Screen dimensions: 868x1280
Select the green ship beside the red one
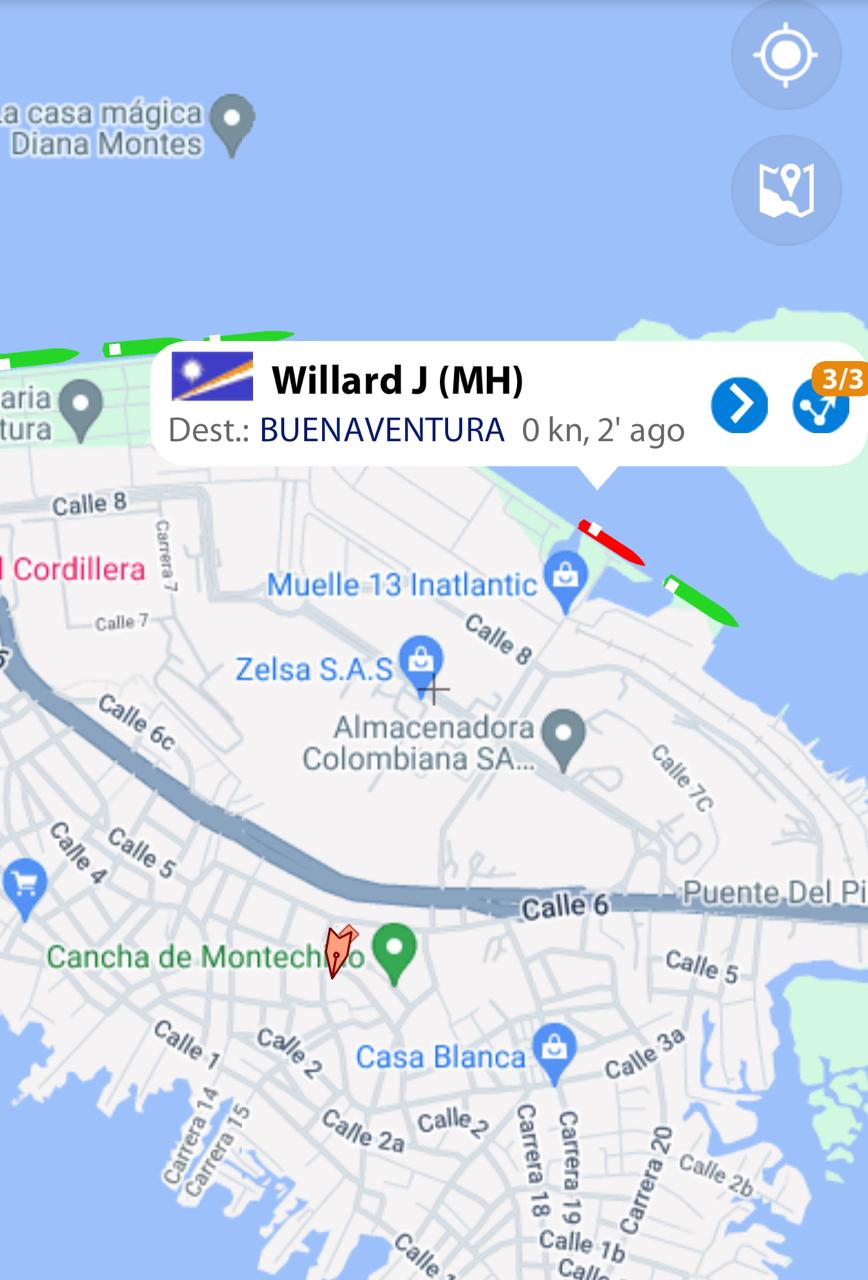pos(700,601)
